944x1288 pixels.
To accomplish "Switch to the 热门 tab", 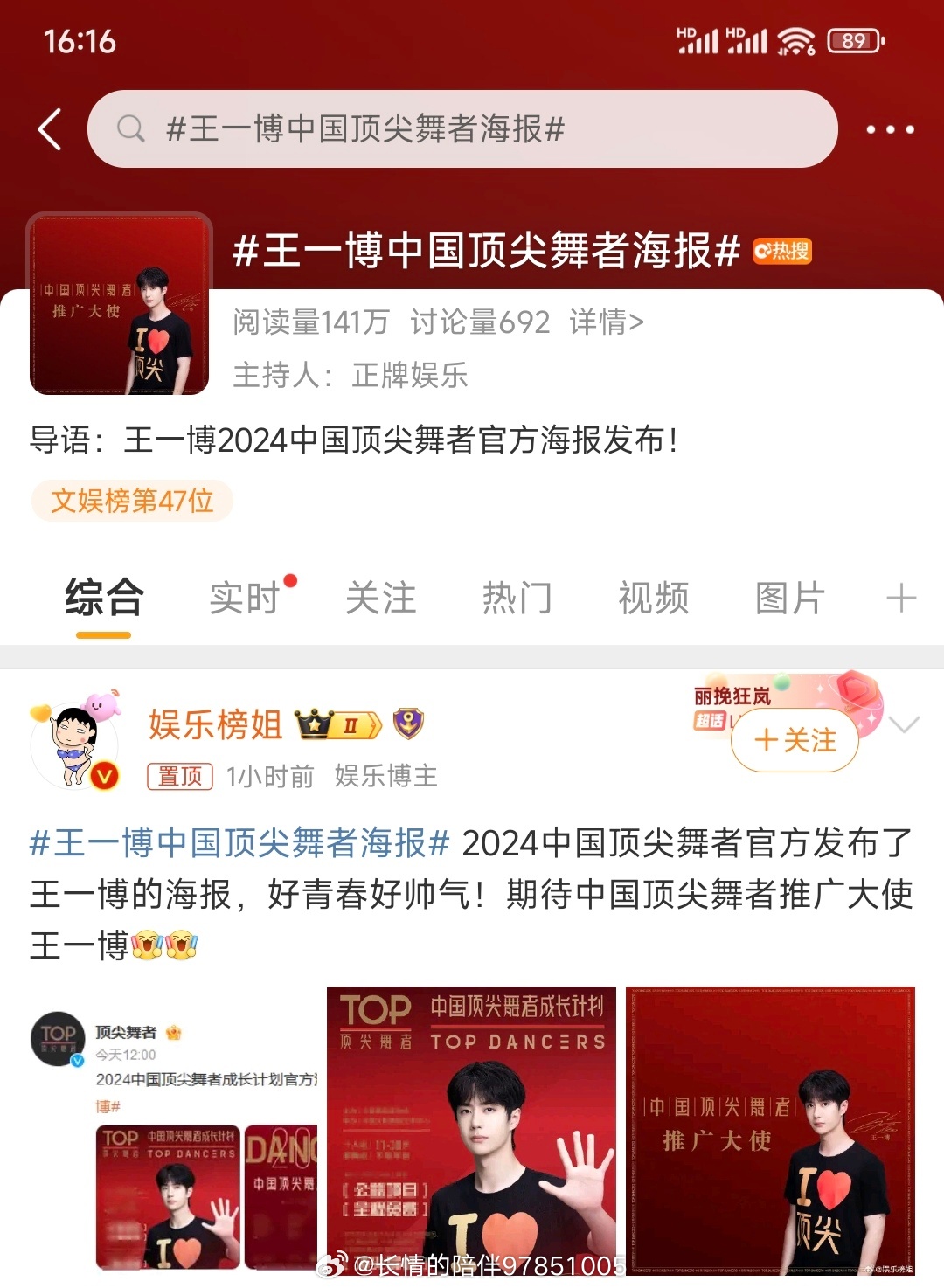I will 517,599.
